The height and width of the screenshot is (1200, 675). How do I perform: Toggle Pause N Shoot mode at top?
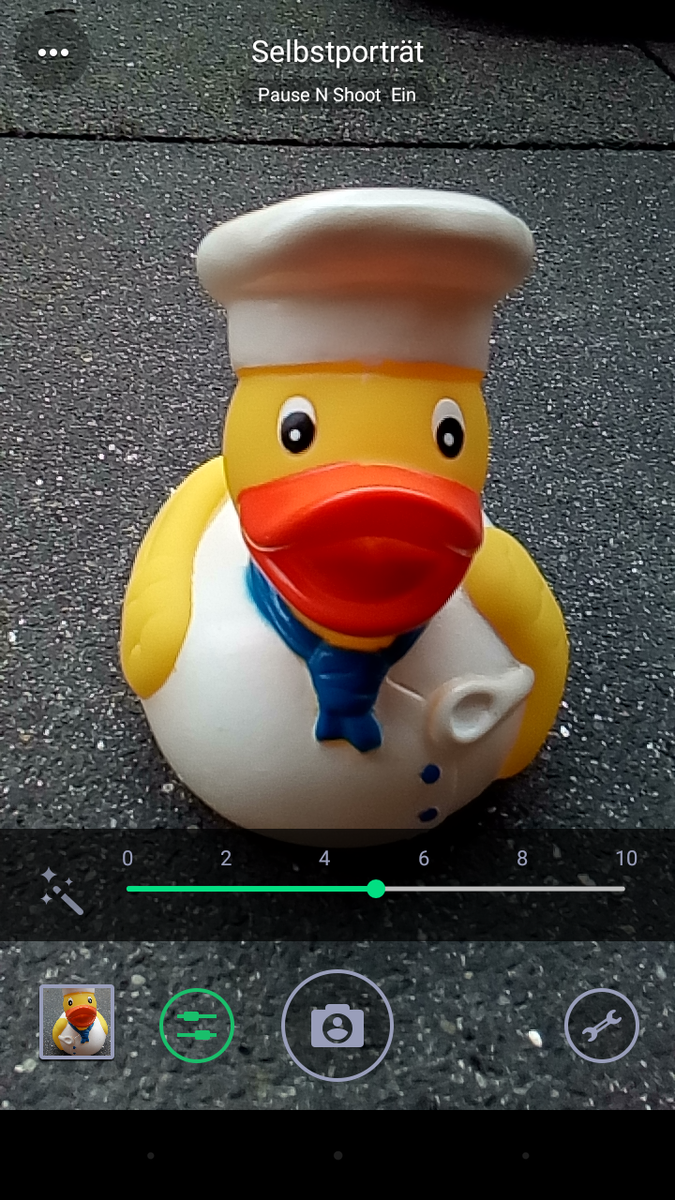[x=337, y=95]
